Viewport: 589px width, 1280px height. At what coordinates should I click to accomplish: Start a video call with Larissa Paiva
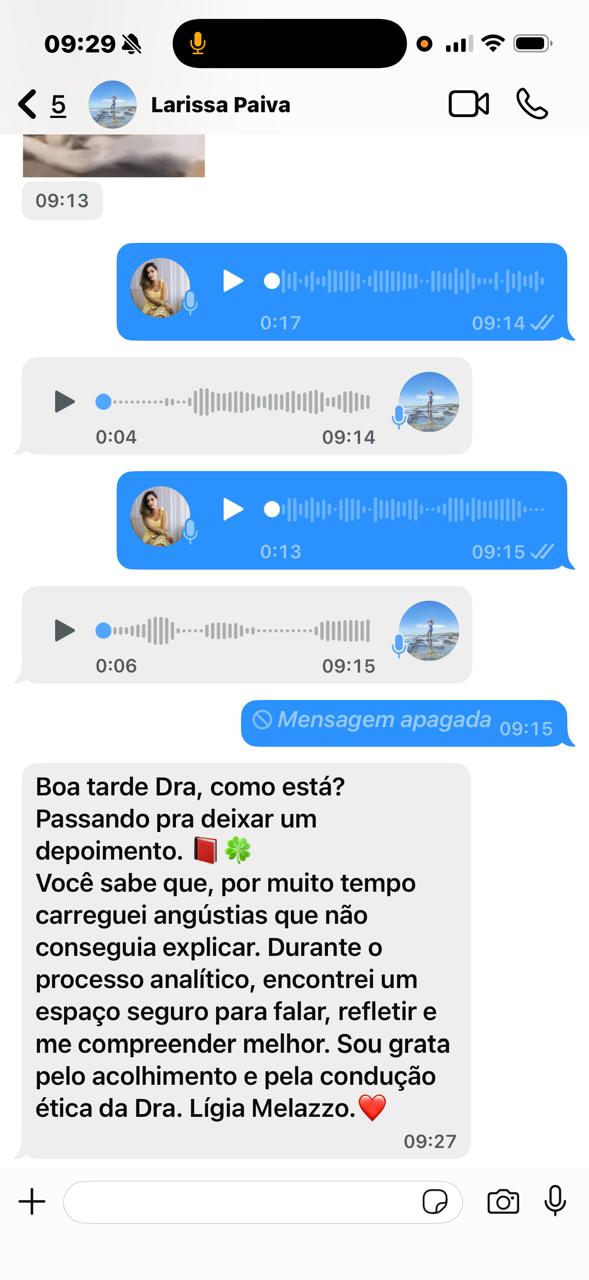(468, 104)
